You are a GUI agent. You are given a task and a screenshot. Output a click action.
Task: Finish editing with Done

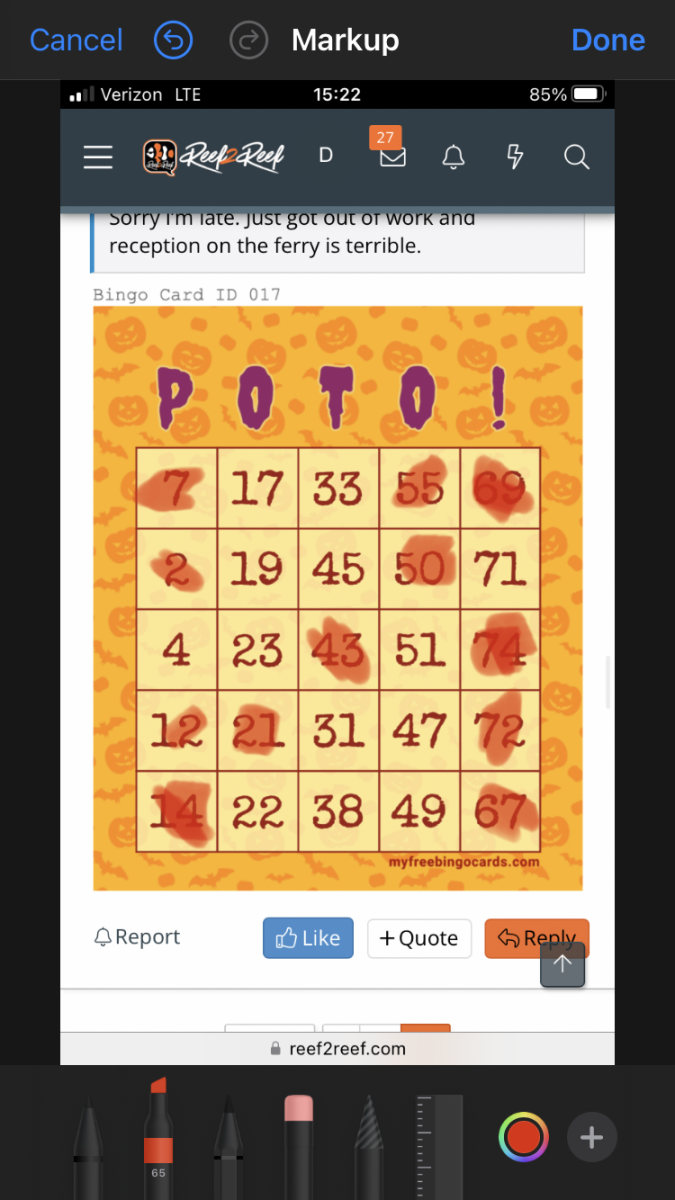click(608, 40)
